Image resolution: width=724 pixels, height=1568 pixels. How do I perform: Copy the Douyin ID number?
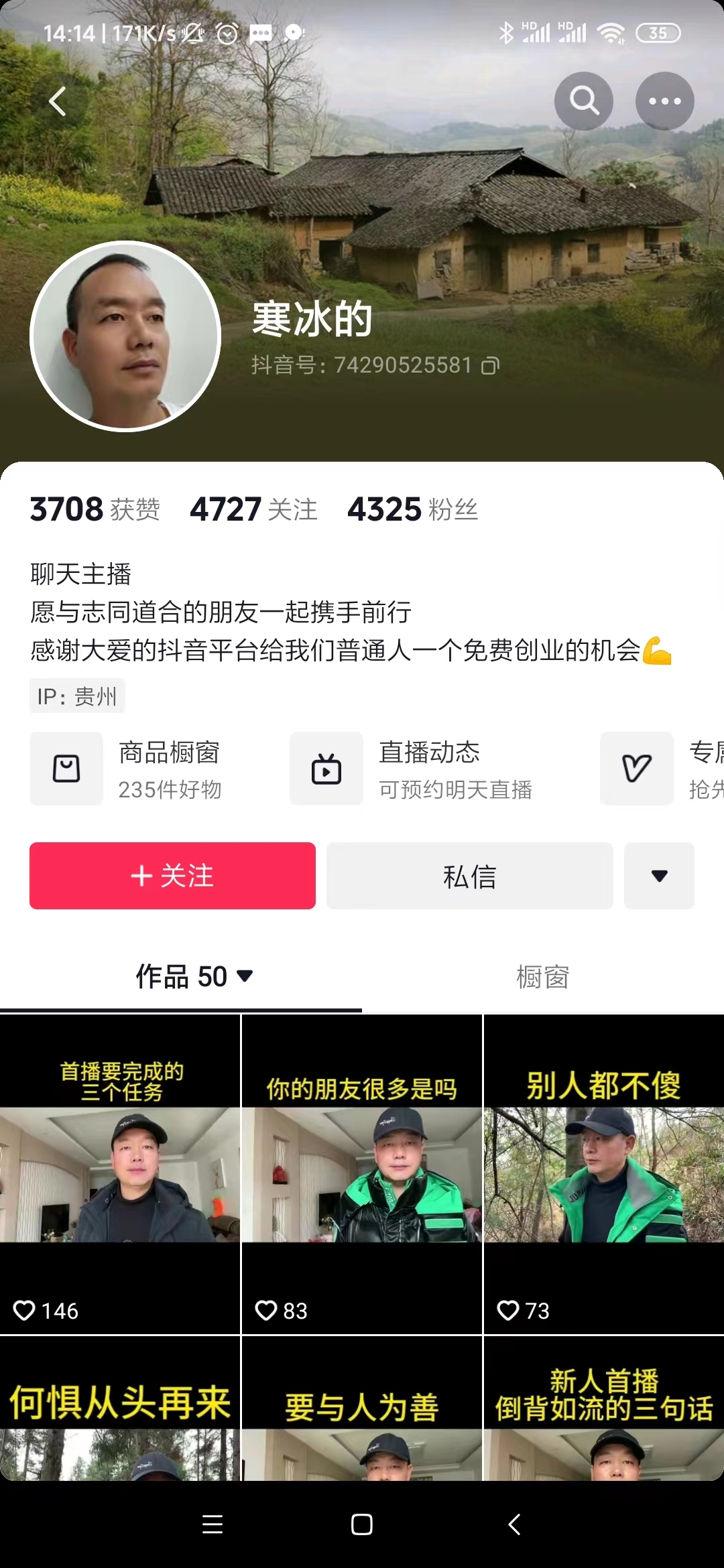(491, 366)
